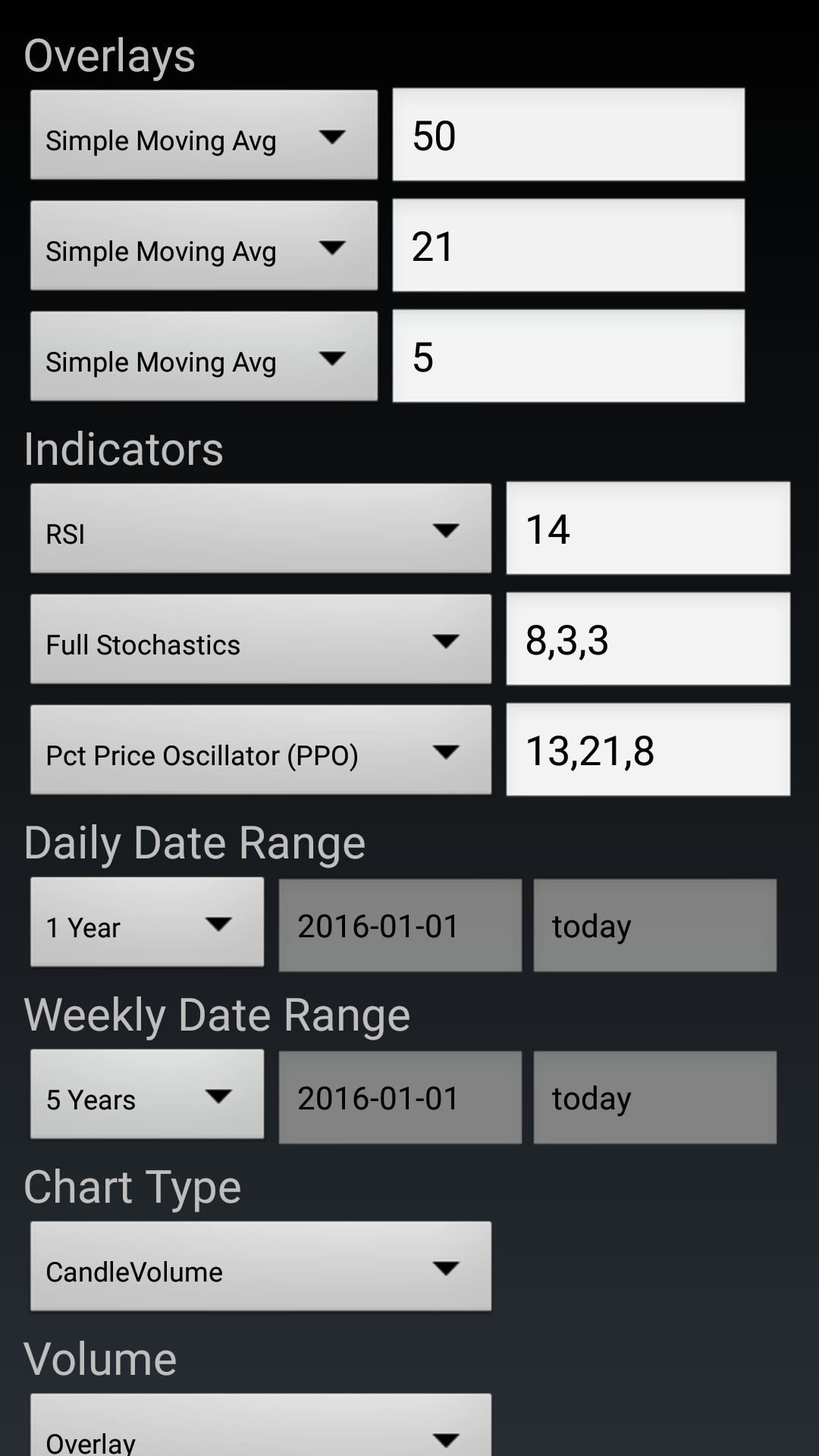Viewport: 819px width, 1456px height.
Task: Select the RSI period field showing 14
Action: pos(648,527)
